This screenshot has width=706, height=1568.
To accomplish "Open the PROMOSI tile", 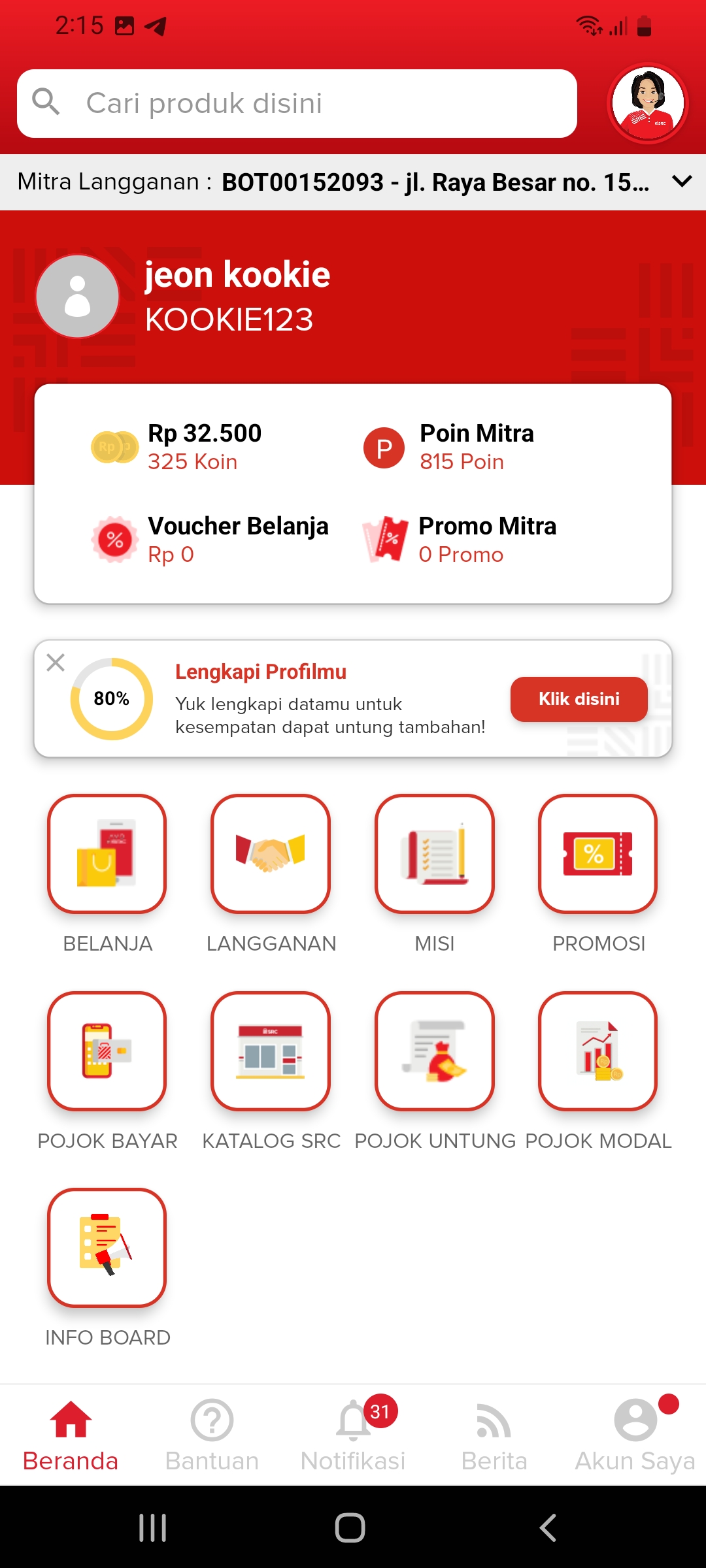I will (597, 854).
